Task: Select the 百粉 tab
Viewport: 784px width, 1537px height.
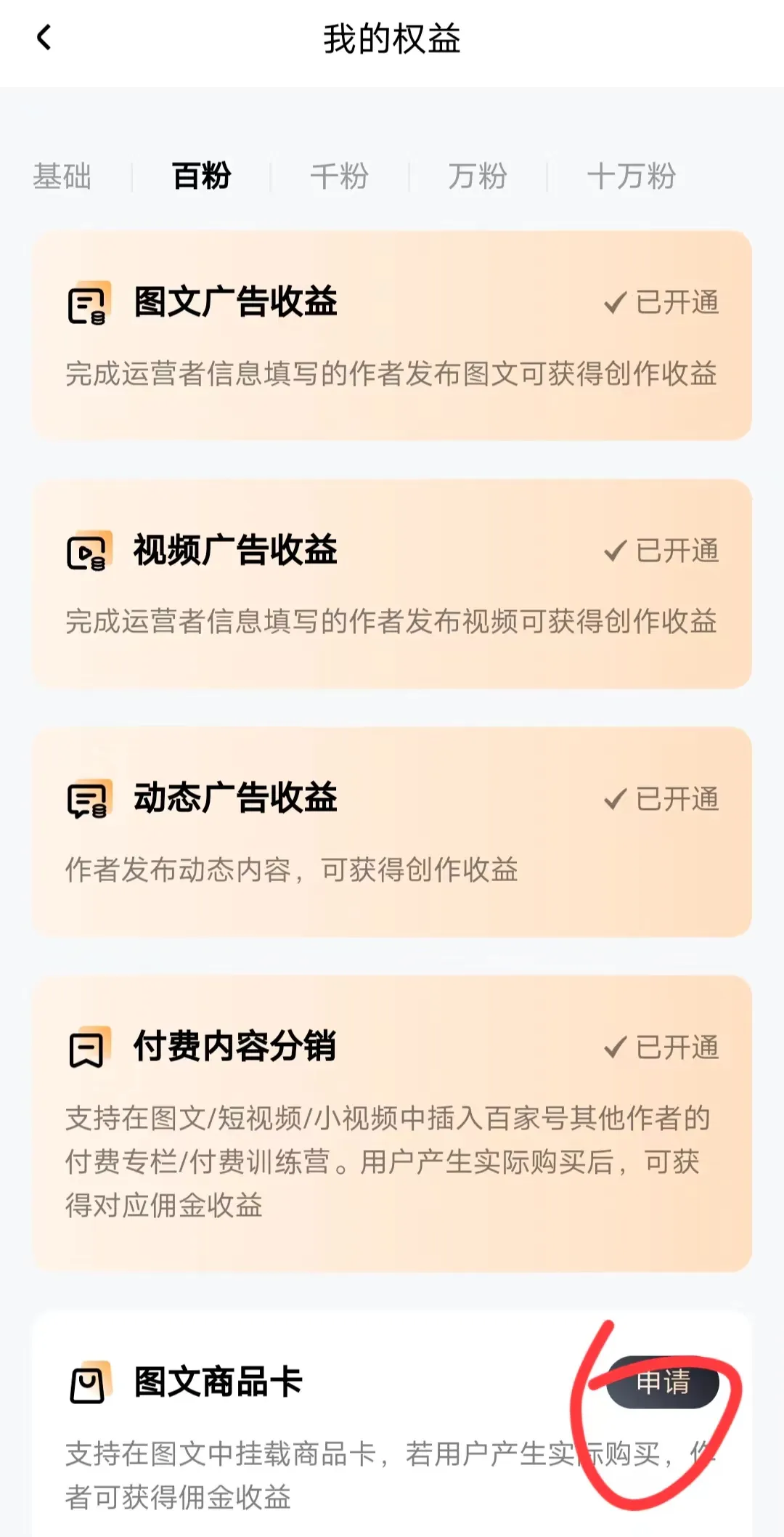Action: point(201,177)
